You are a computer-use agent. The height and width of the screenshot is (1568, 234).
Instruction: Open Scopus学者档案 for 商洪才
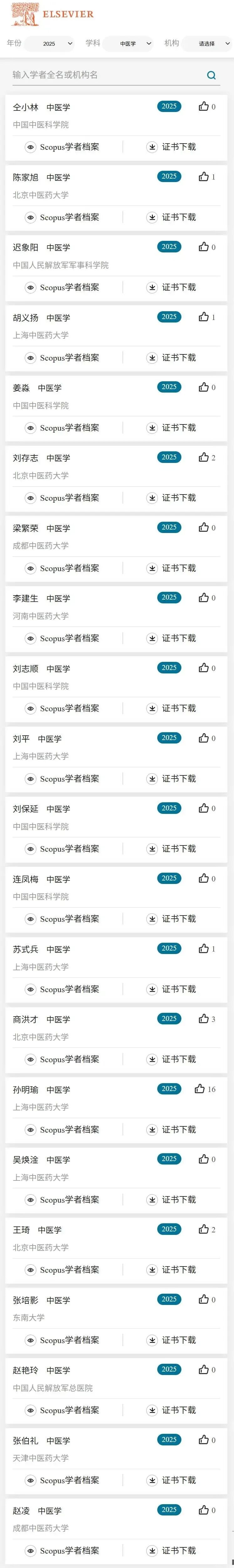click(62, 1060)
